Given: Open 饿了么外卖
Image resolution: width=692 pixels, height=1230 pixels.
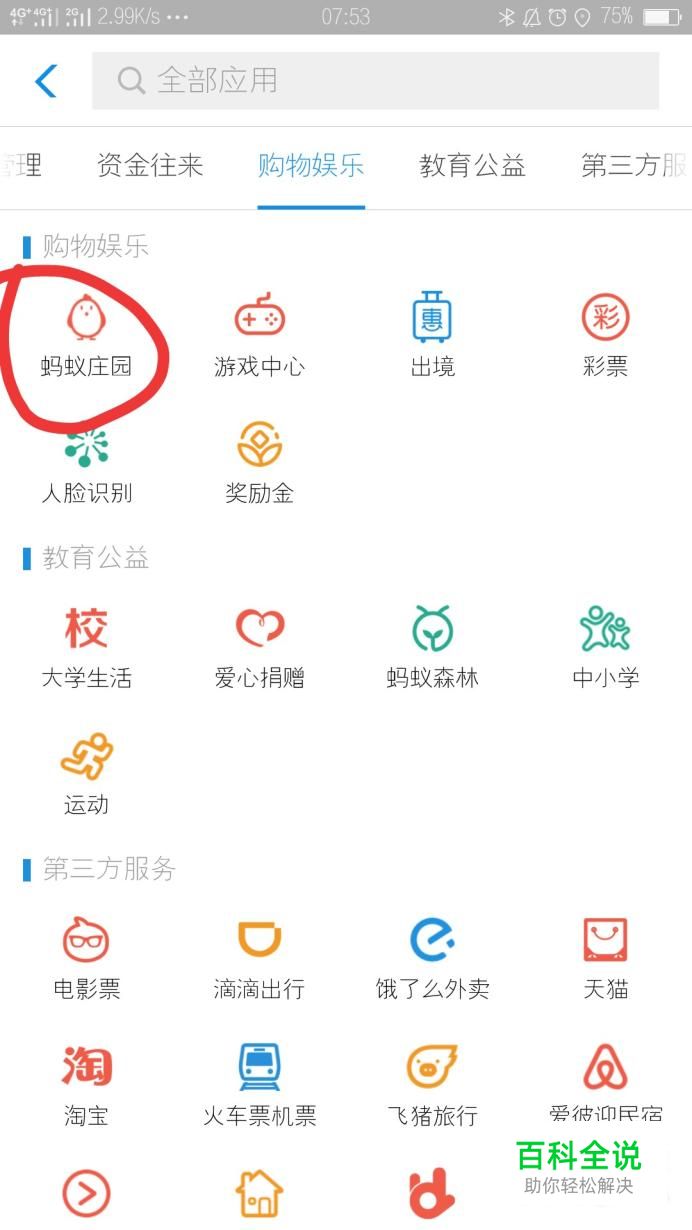Looking at the screenshot, I should (432, 960).
